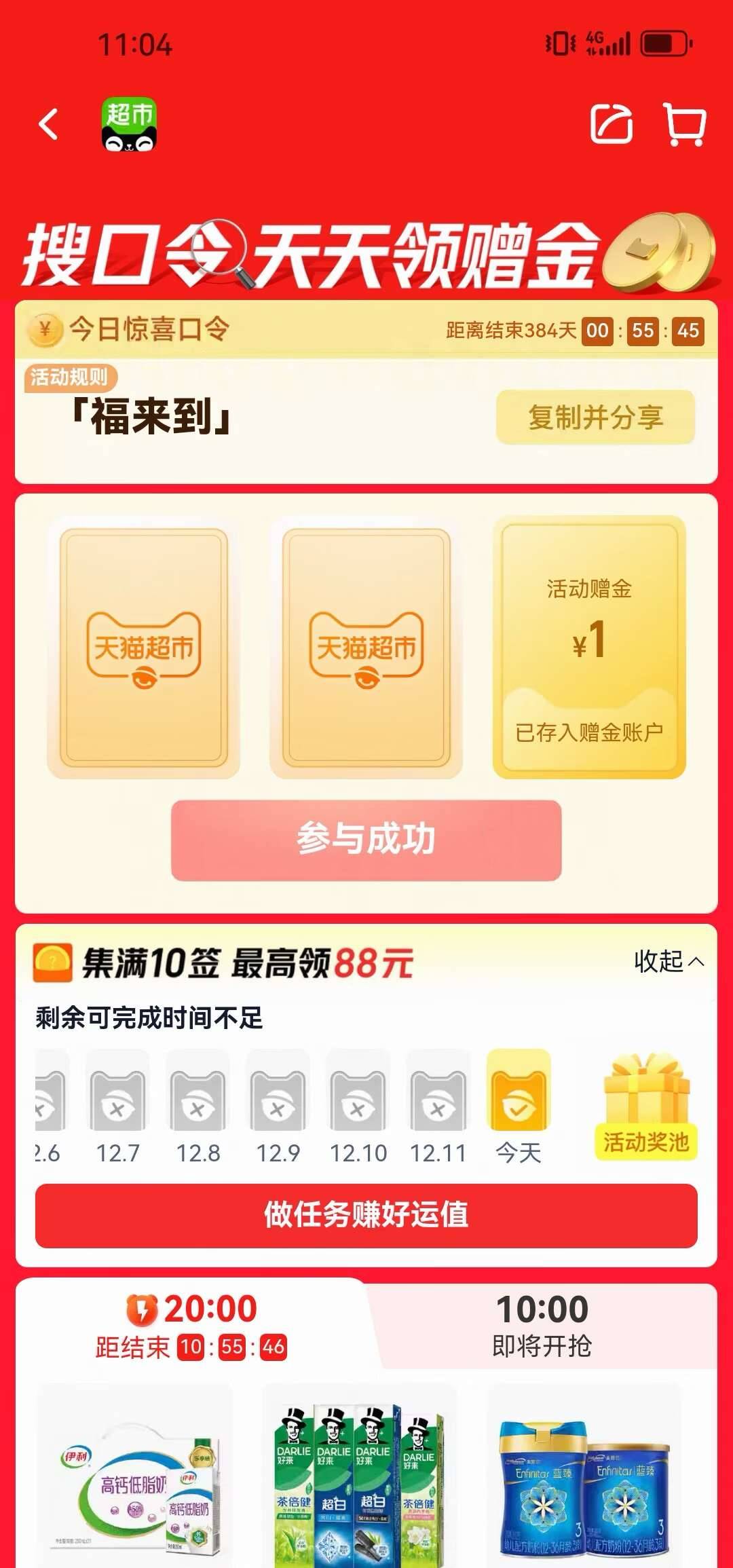
Task: Go back using the top-left arrow
Action: (x=49, y=125)
